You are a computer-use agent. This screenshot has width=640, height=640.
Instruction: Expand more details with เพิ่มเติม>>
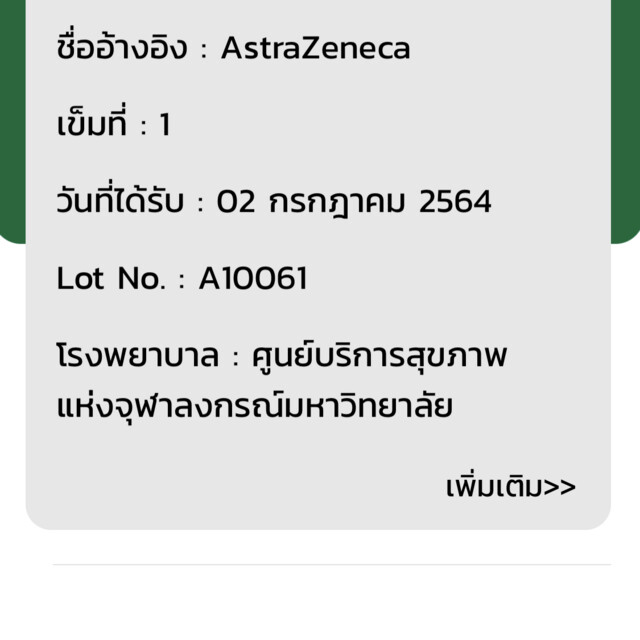[x=510, y=487]
